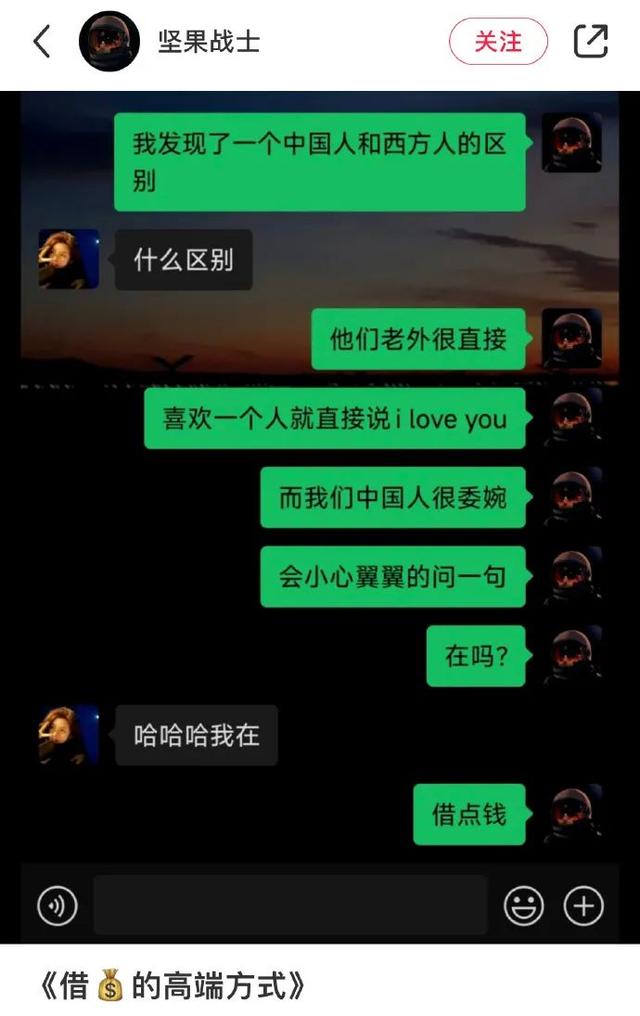This screenshot has height=1016, width=640.
Task: Share this post
Action: [590, 42]
